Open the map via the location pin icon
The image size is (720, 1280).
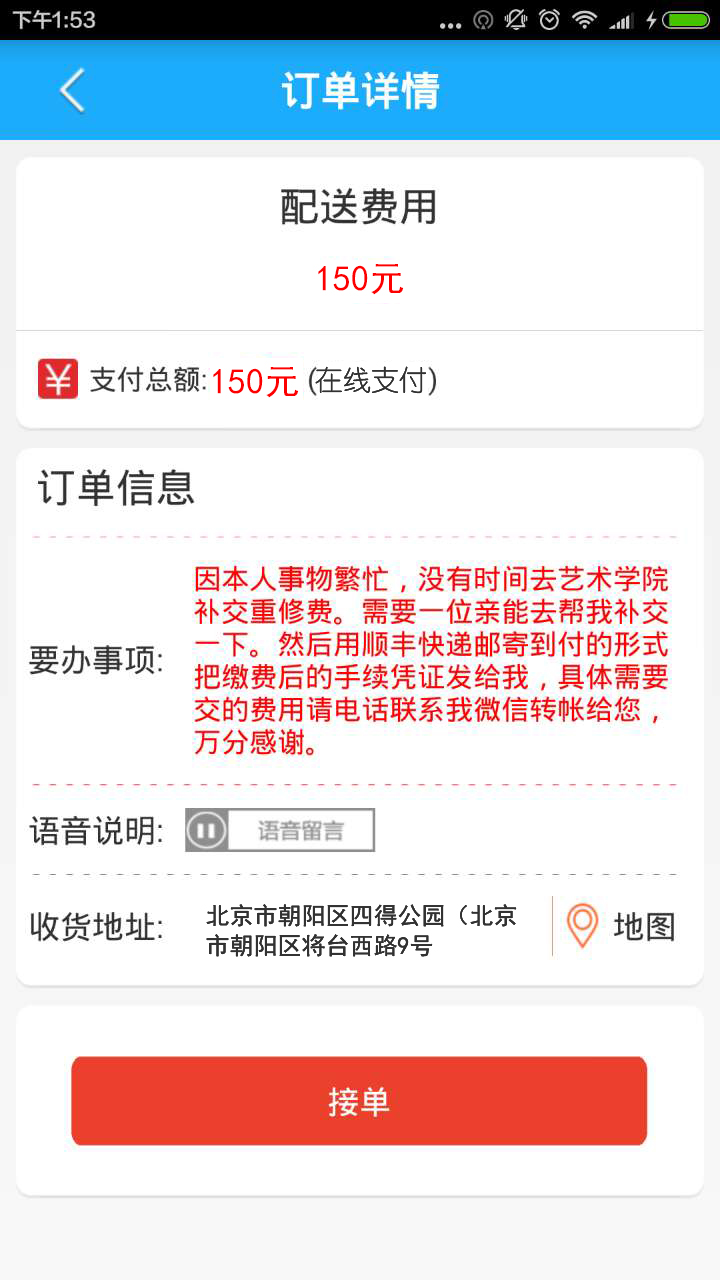[x=583, y=925]
